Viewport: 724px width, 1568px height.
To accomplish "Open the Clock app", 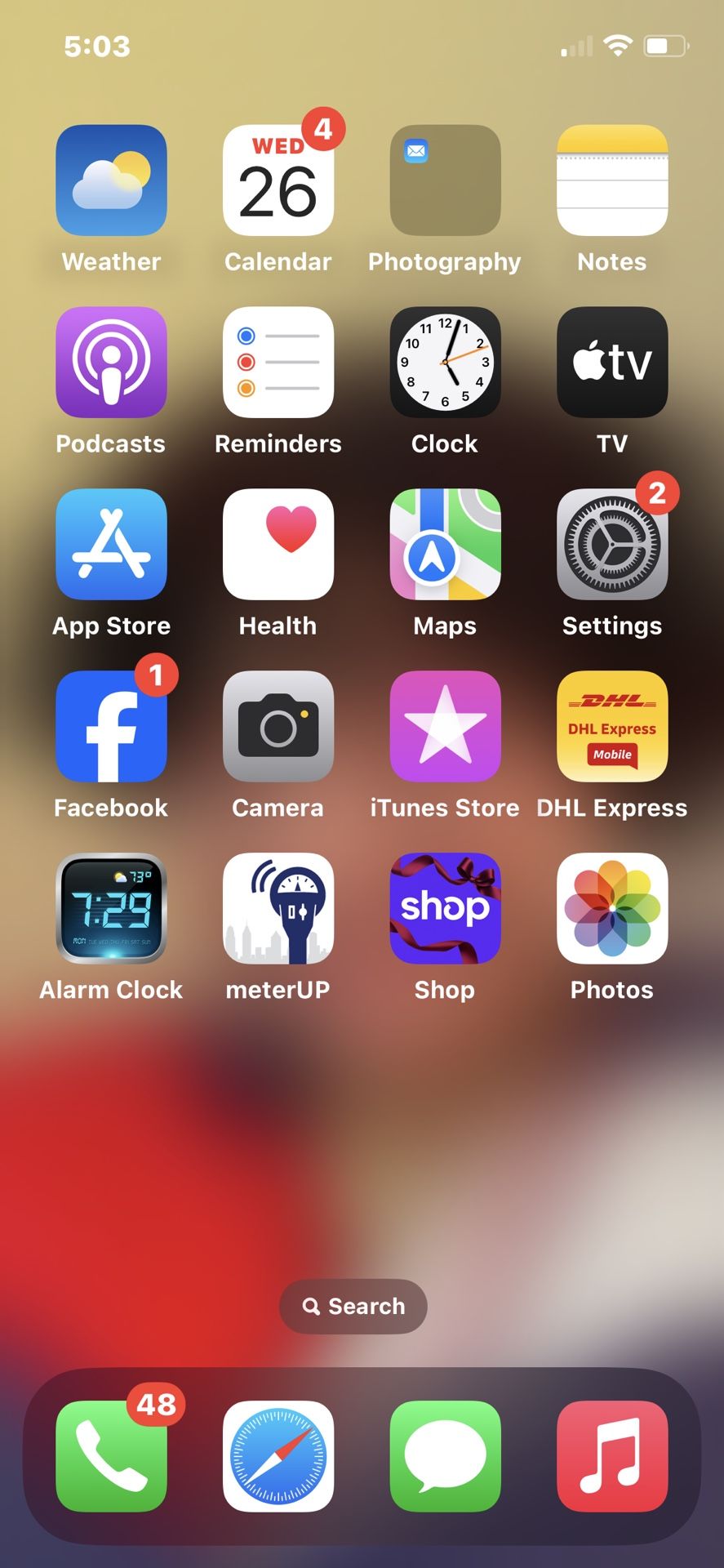I will [445, 362].
